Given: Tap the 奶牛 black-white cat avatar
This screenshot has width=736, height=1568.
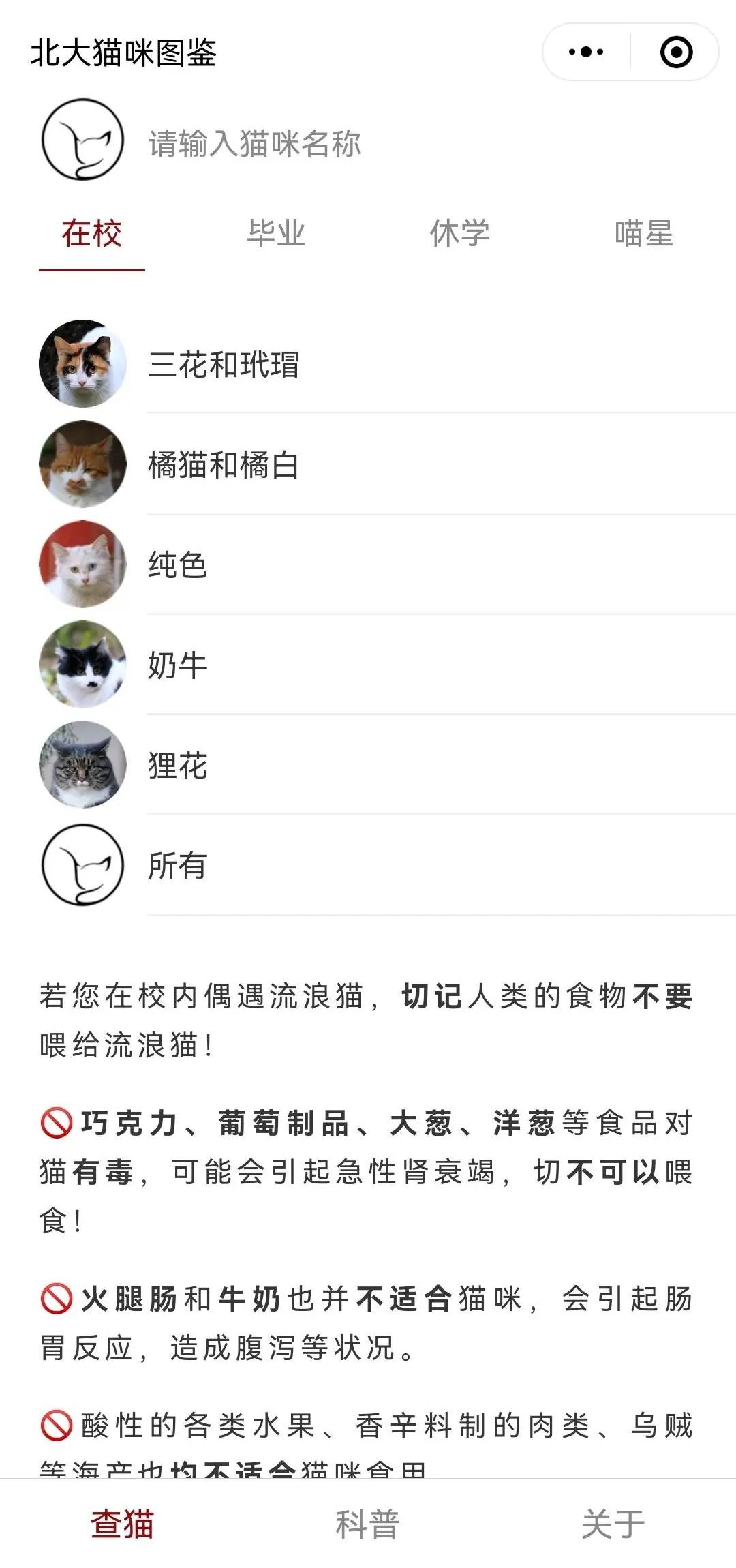Looking at the screenshot, I should click(83, 665).
